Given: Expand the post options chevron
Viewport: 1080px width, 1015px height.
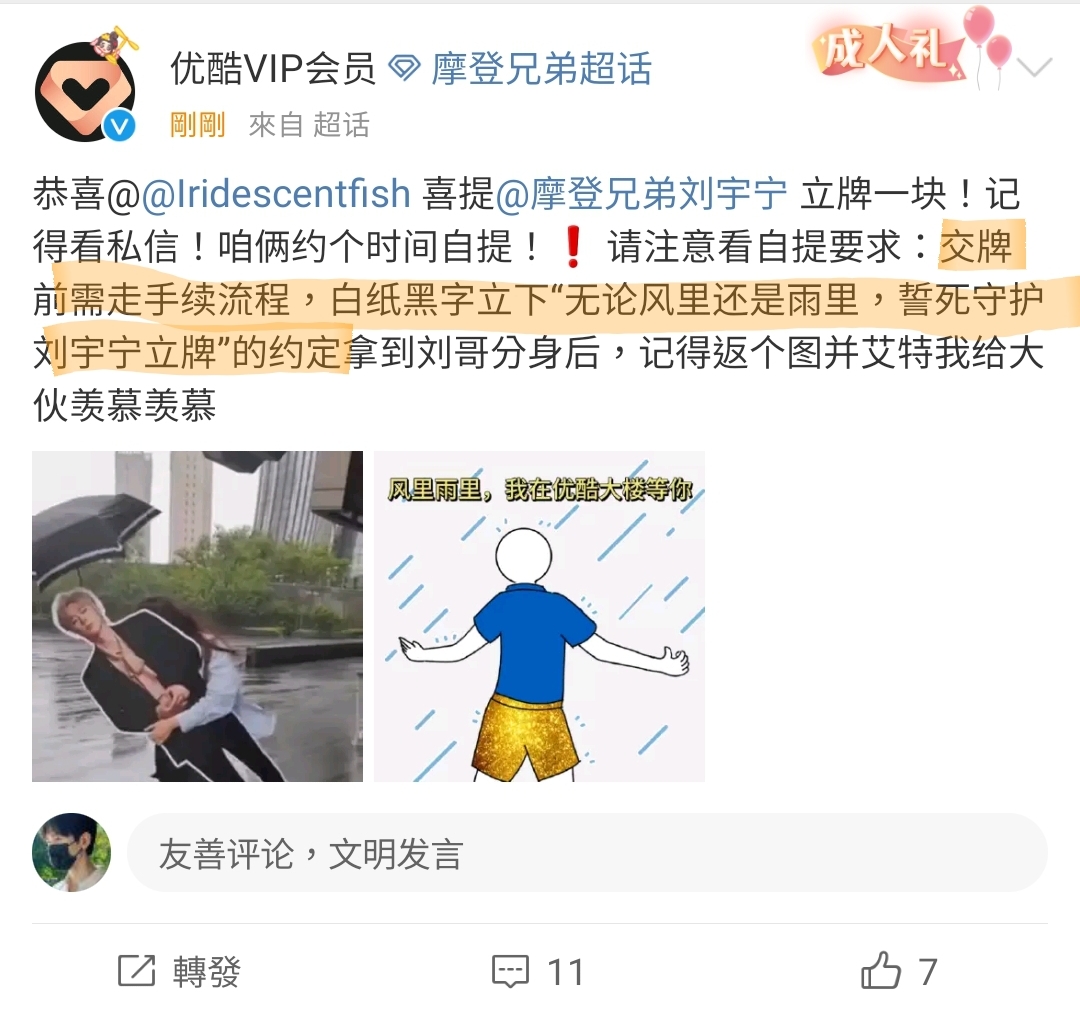Looking at the screenshot, I should click(x=1034, y=68).
